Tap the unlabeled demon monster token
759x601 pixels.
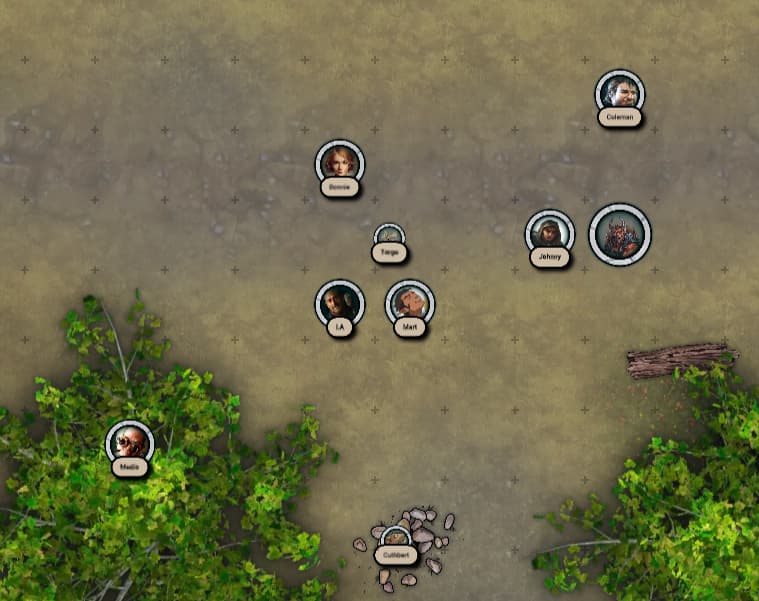click(620, 235)
